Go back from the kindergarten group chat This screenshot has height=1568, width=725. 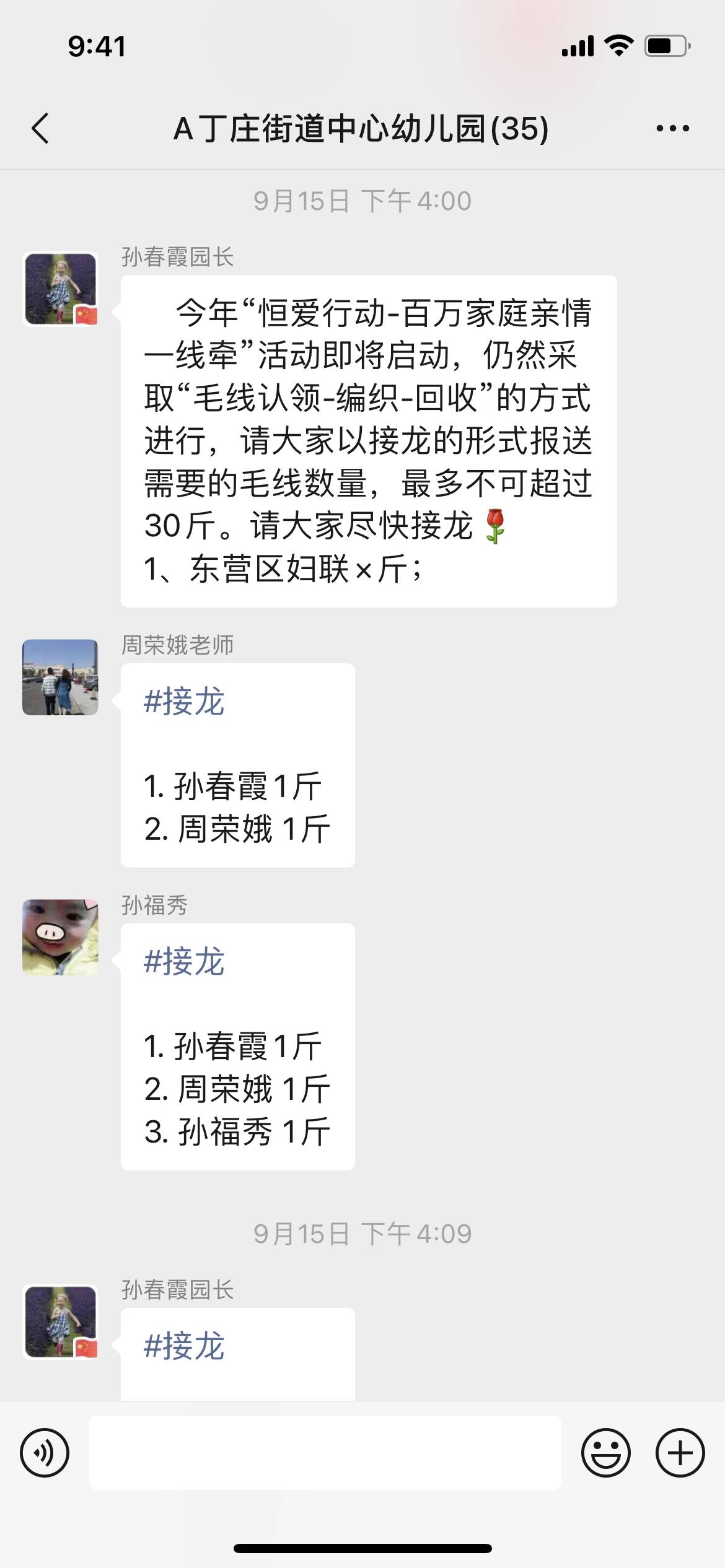click(40, 129)
